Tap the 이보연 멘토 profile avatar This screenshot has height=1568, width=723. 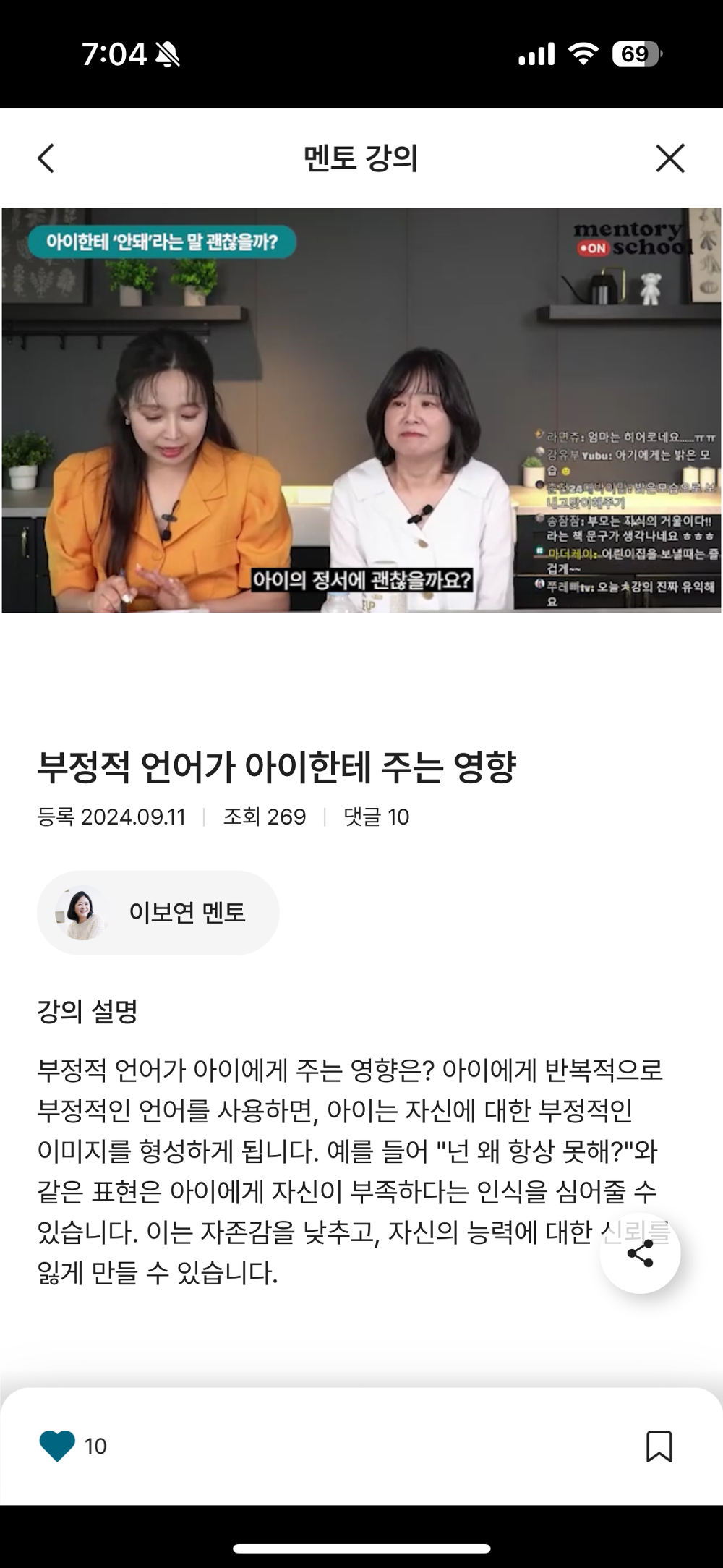point(82,912)
